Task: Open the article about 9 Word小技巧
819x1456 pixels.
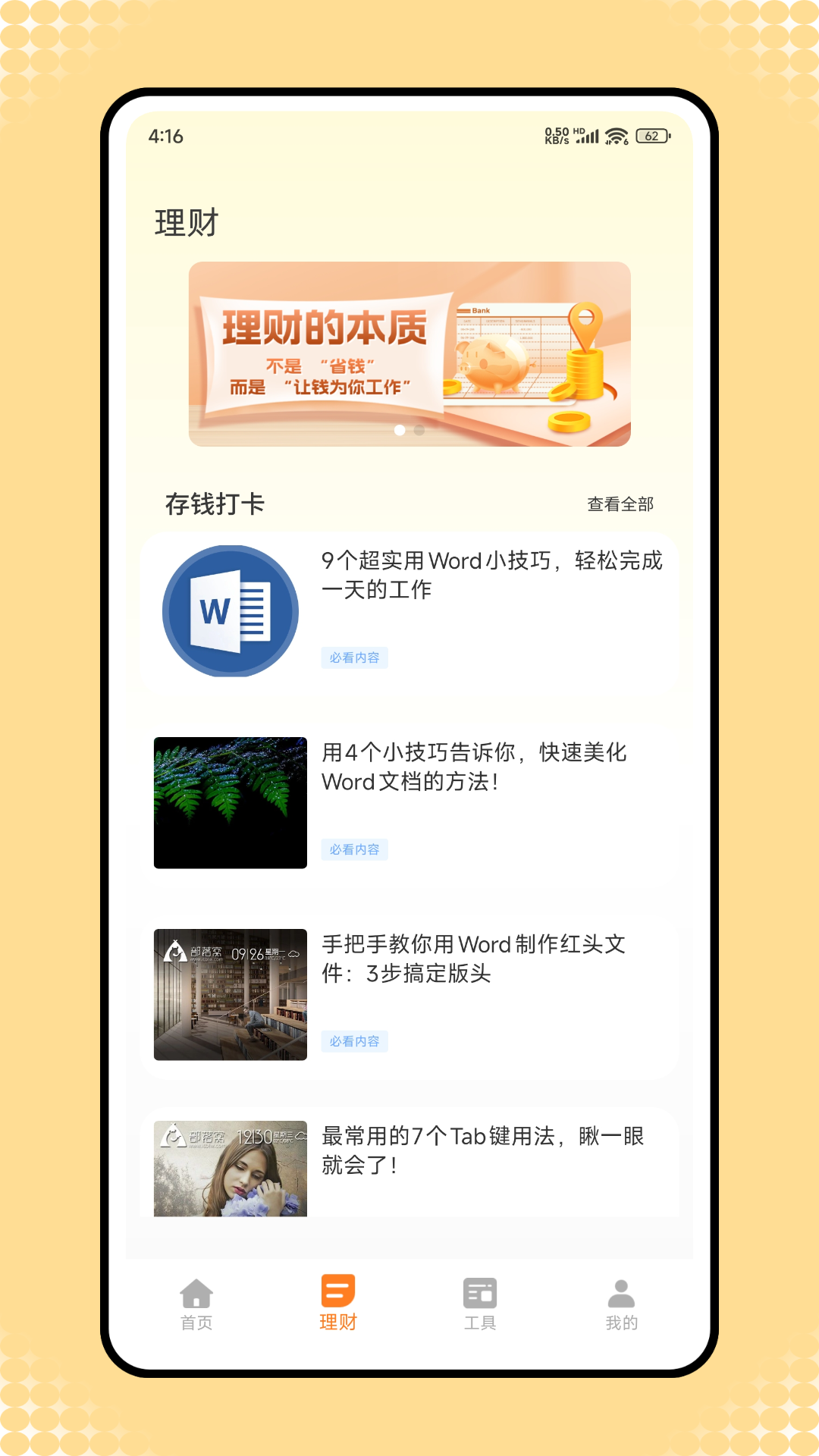Action: point(493,576)
